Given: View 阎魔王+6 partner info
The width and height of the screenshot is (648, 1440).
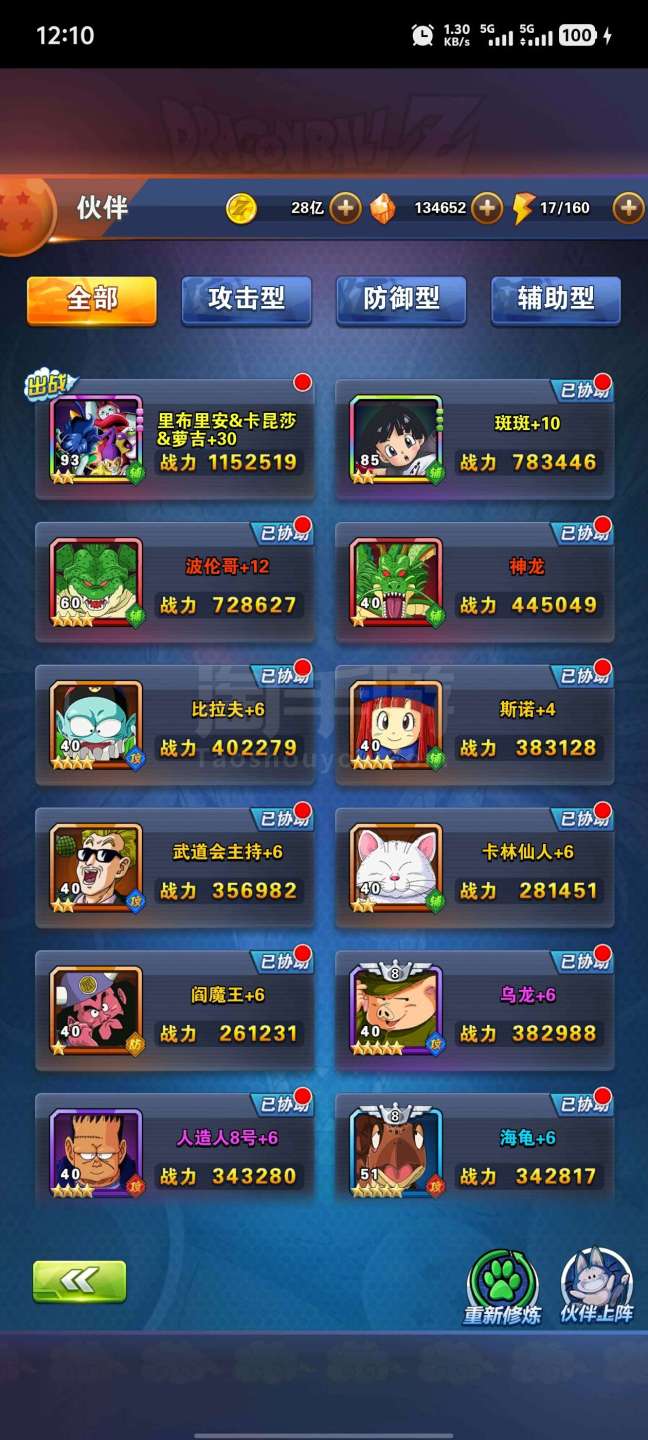Looking at the screenshot, I should click(x=175, y=1012).
